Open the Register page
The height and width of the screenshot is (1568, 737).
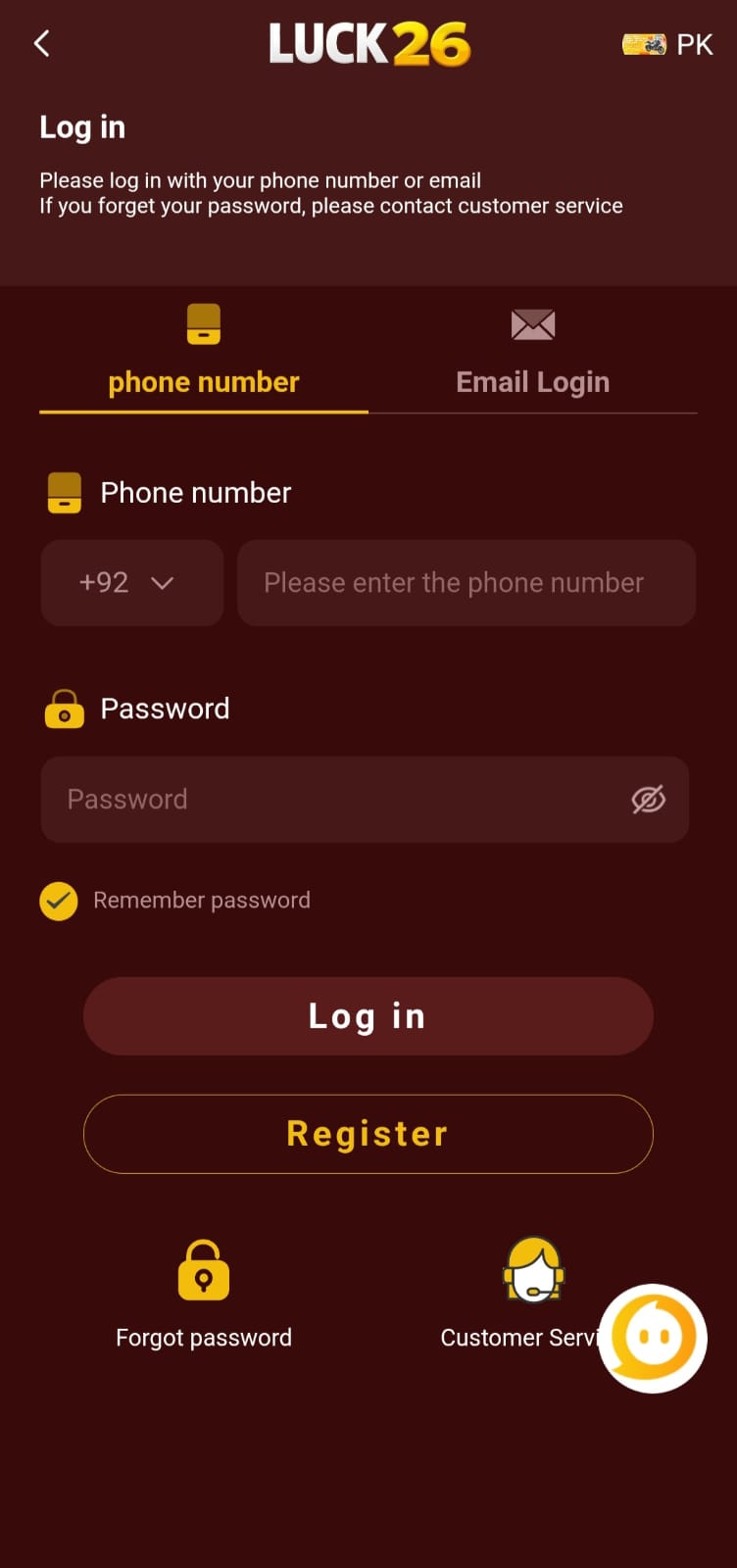pos(368,1134)
